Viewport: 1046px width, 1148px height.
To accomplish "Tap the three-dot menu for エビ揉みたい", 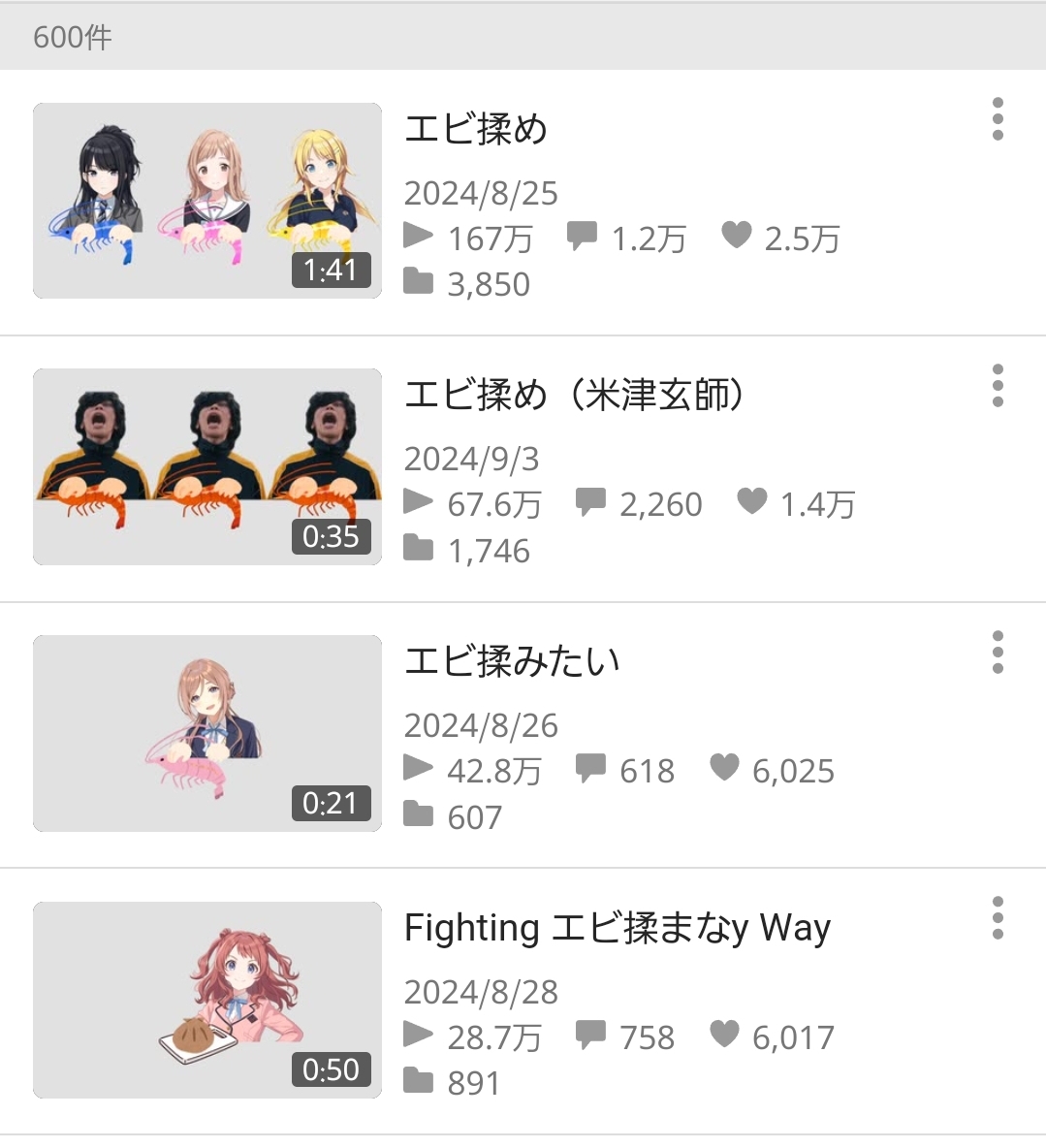I will [x=998, y=653].
